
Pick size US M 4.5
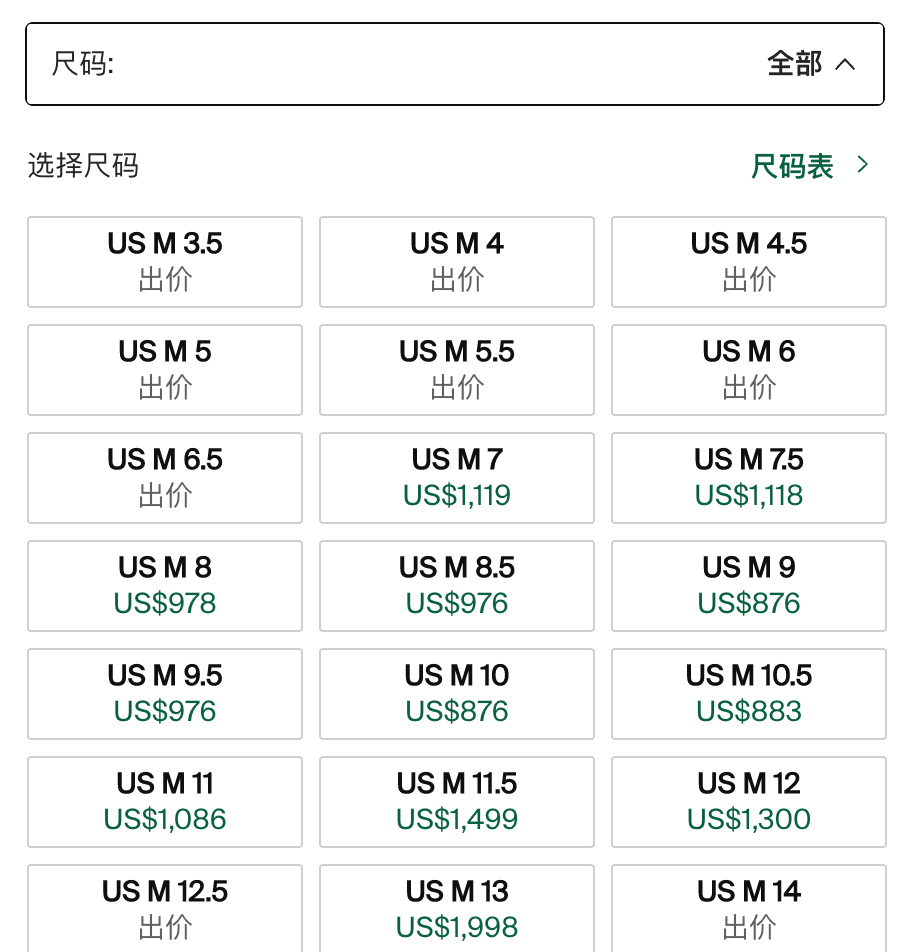749,262
